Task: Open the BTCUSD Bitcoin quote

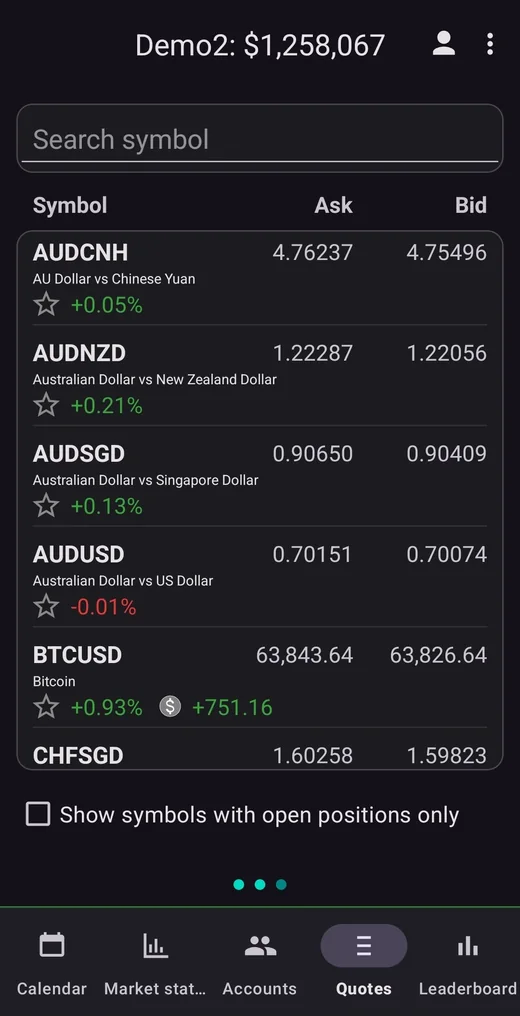Action: 260,677
